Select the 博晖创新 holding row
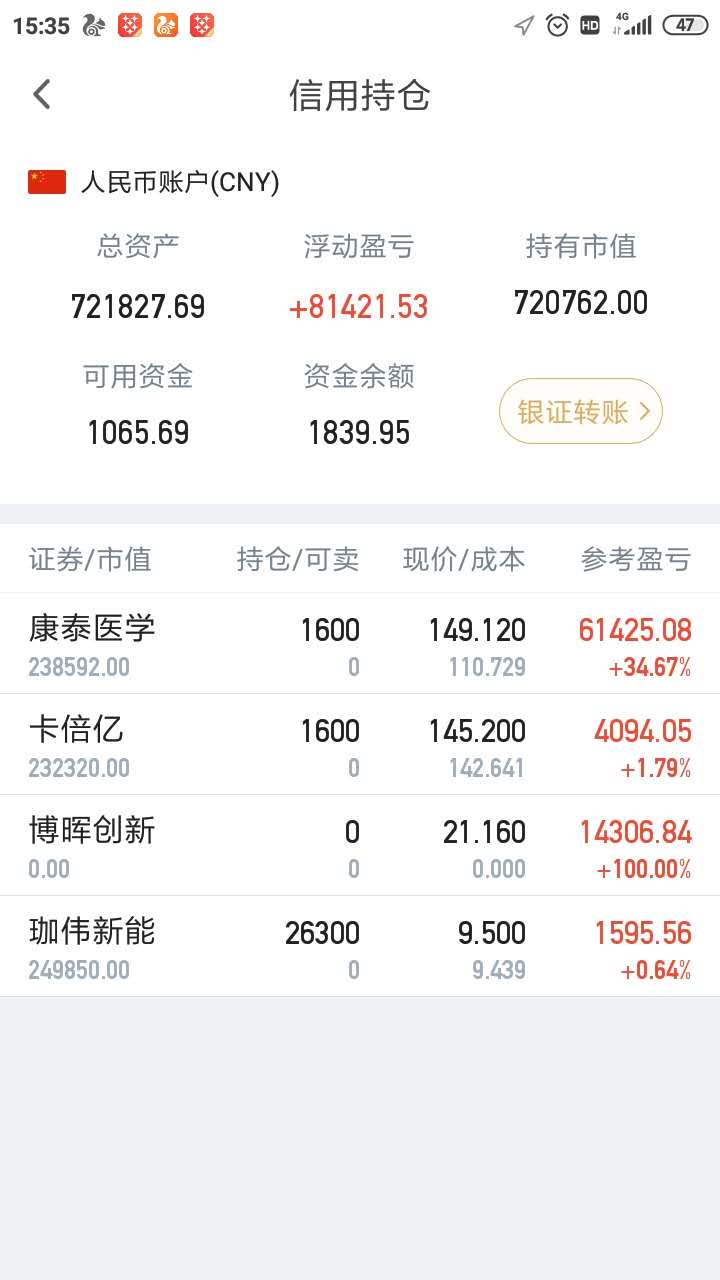720x1280 pixels. coord(360,846)
